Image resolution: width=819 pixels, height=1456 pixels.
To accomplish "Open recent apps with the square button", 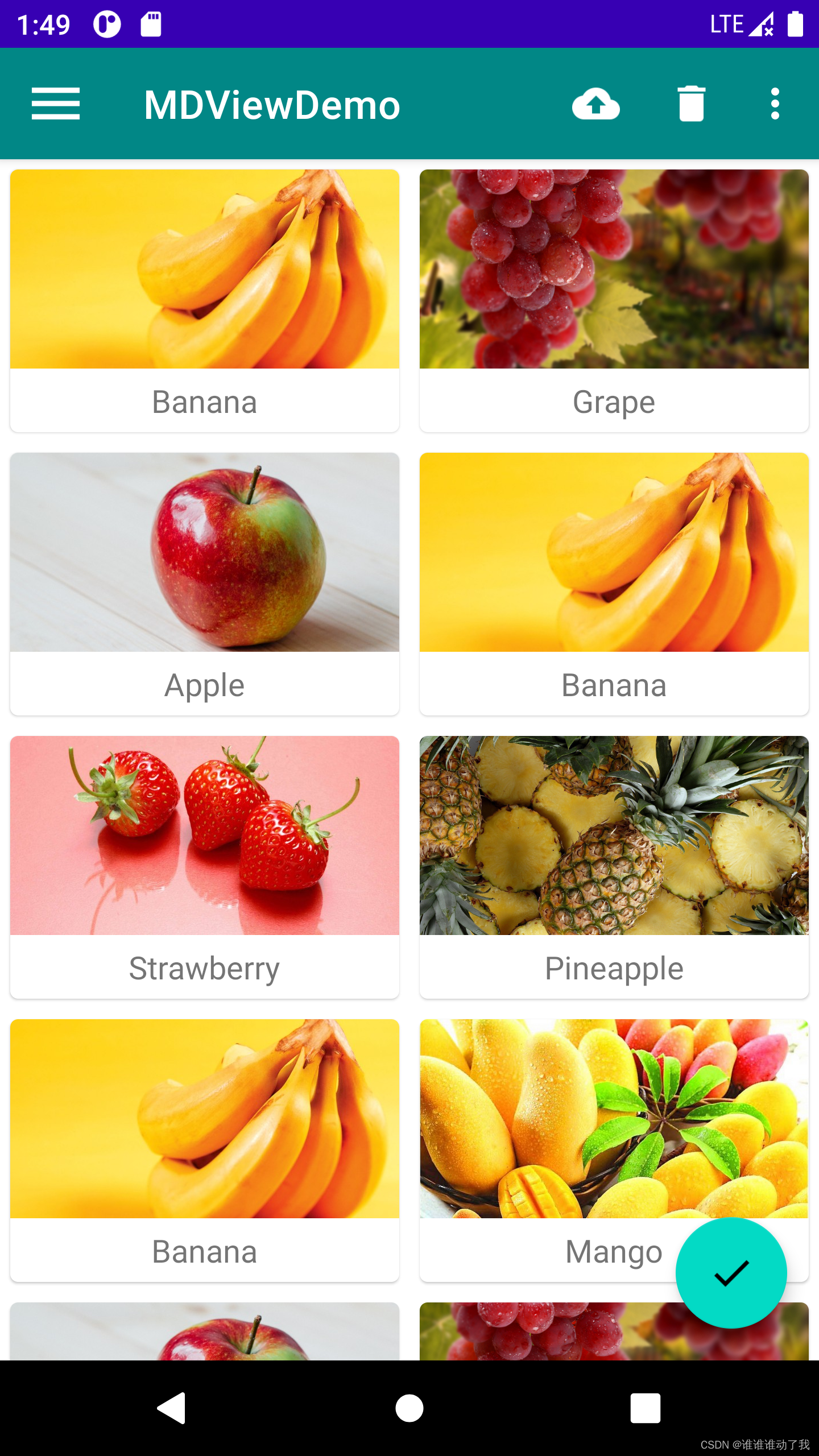I will click(x=646, y=1408).
